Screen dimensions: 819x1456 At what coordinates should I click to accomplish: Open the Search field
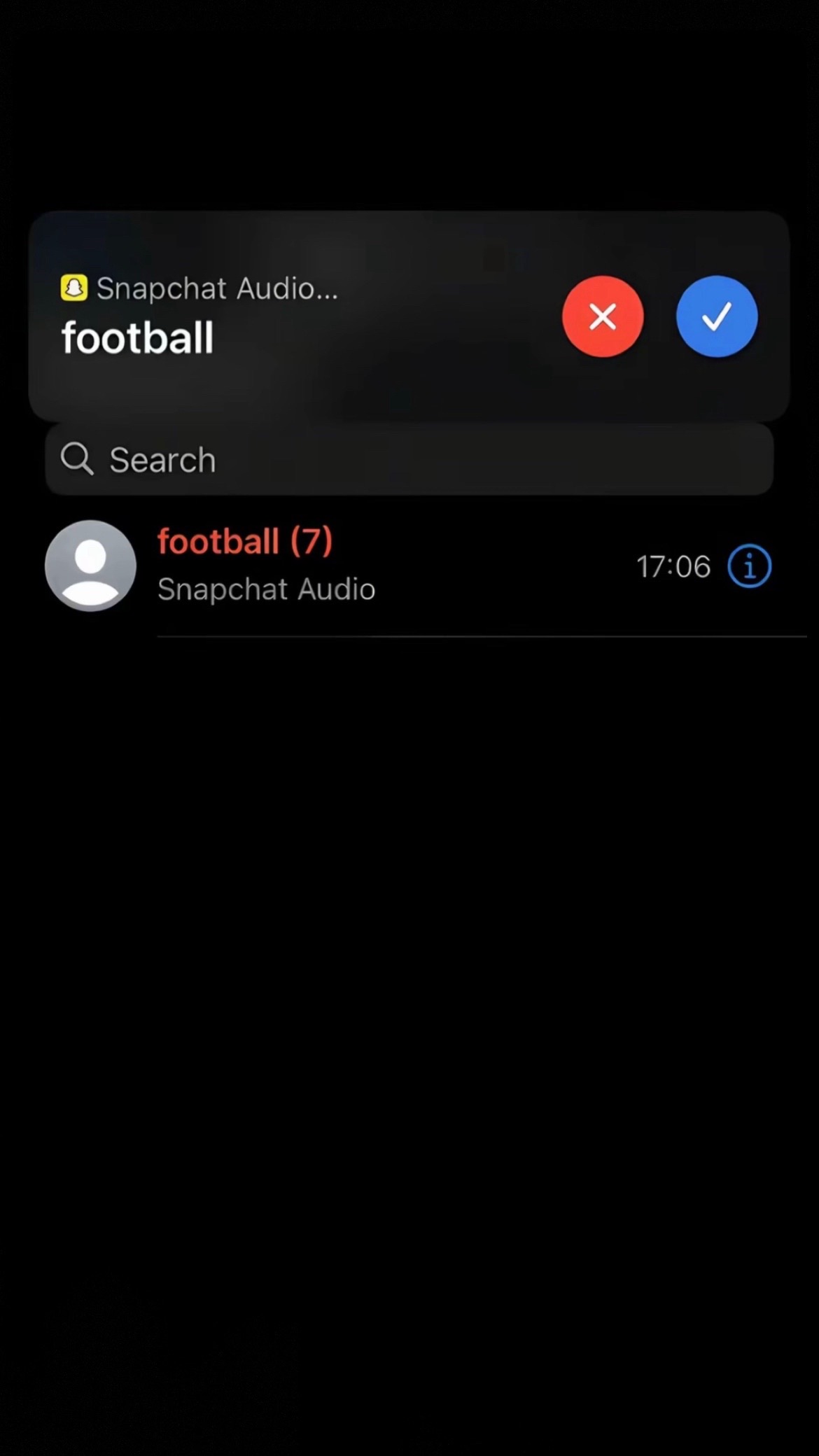409,460
